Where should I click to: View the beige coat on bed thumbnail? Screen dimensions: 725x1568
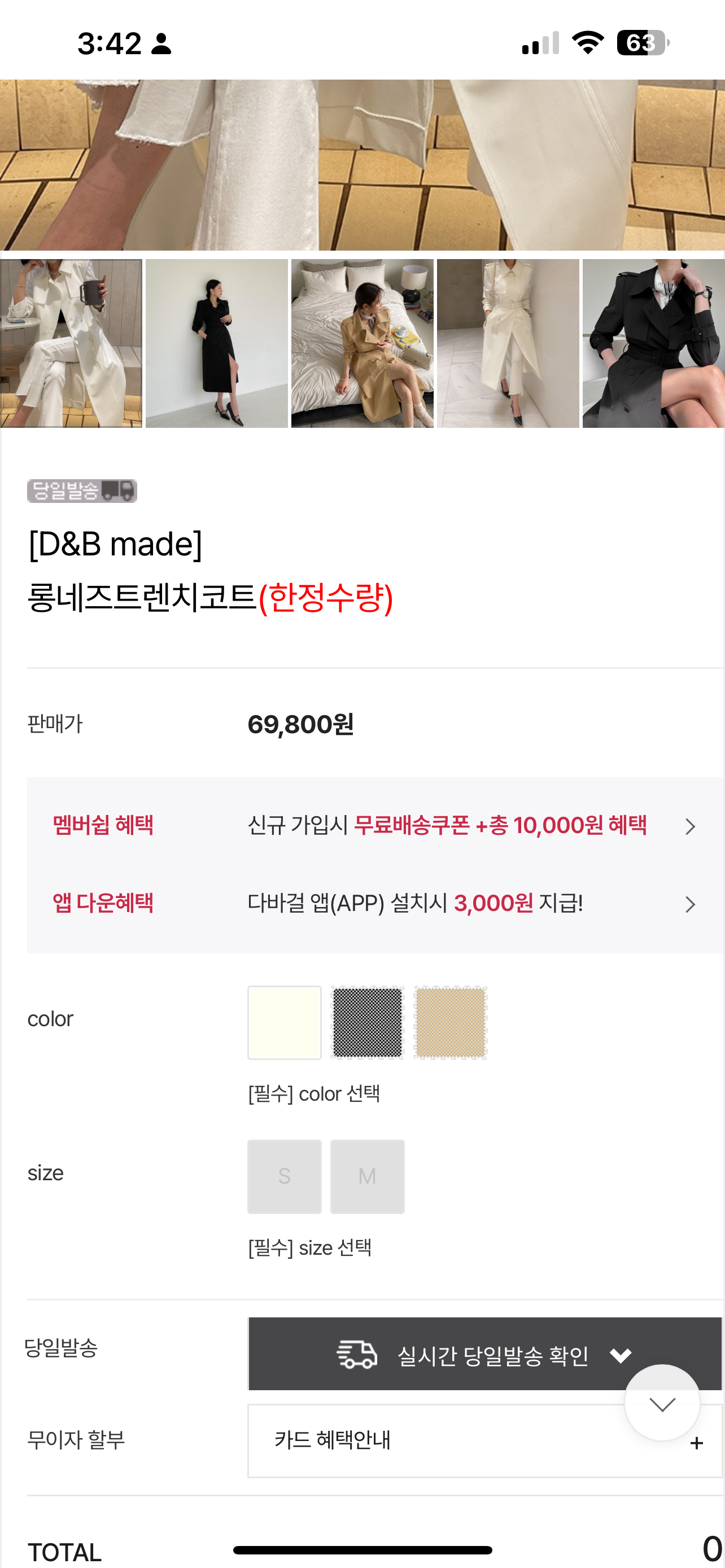362,343
